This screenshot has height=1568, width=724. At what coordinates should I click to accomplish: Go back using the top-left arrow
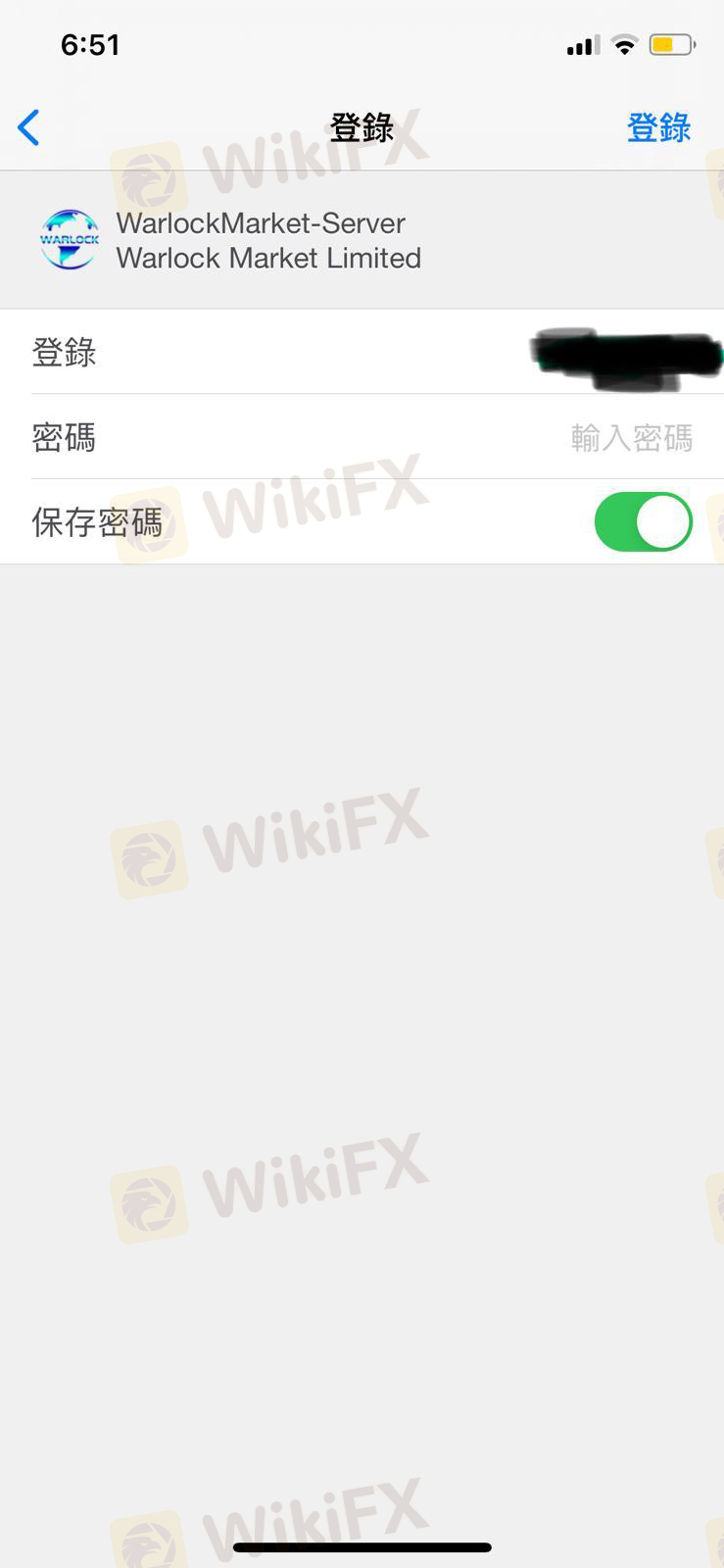pyautogui.click(x=29, y=127)
